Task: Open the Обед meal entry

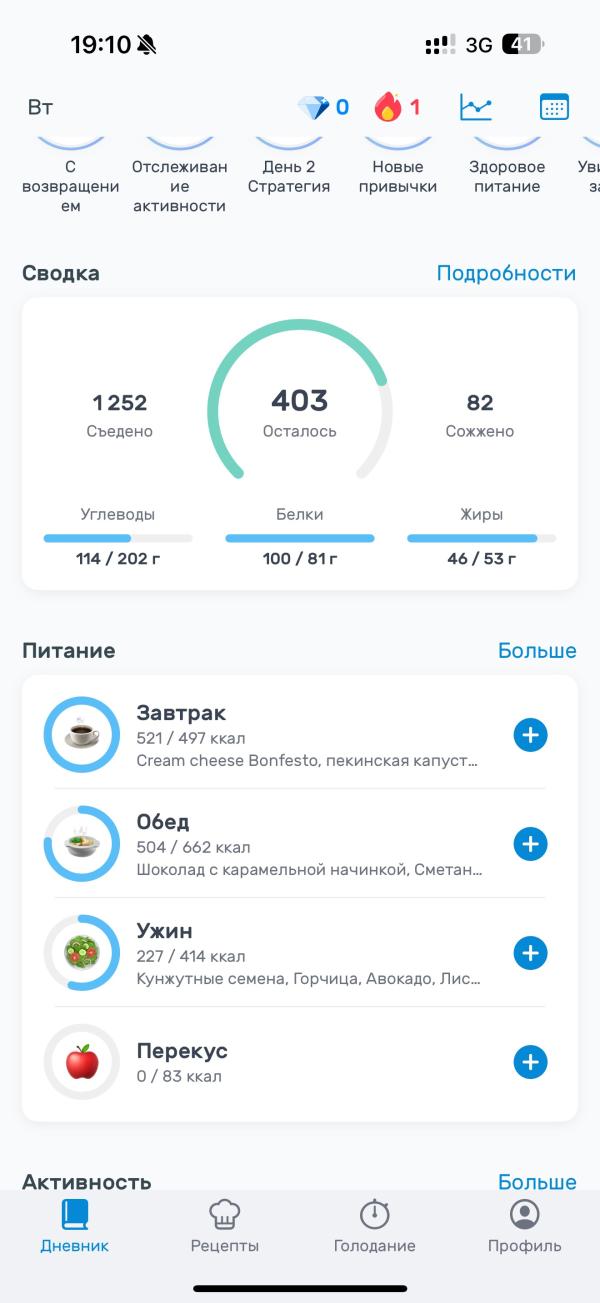Action: pos(300,845)
